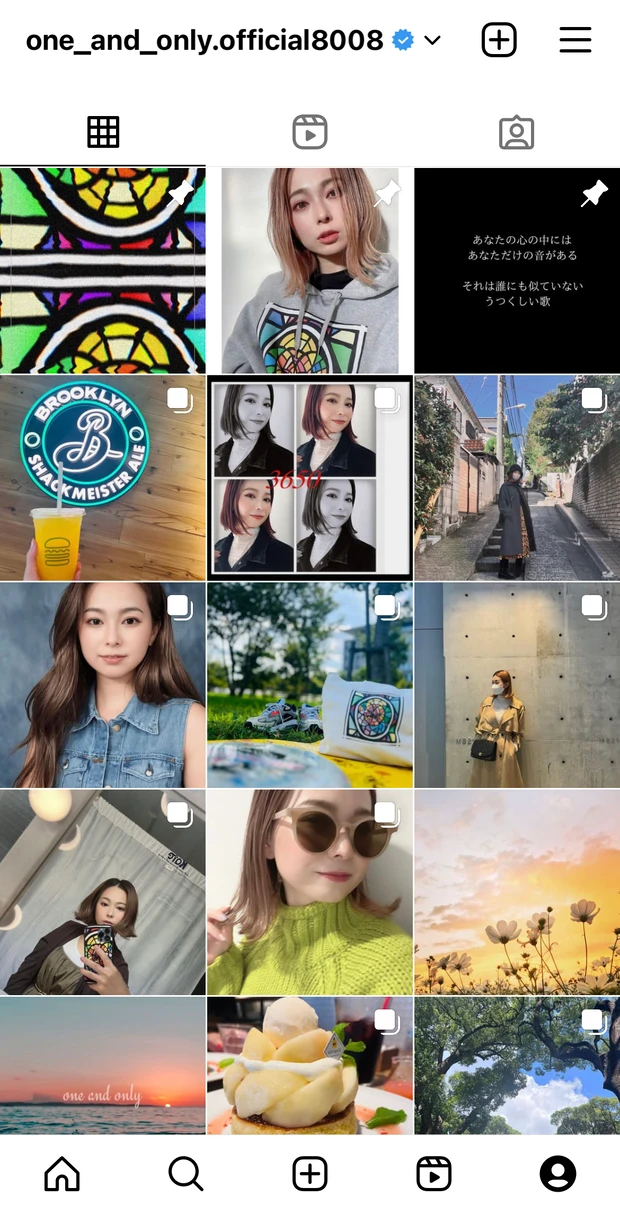The image size is (620, 1232).
Task: Open the hamburger menu
Action: click(575, 40)
